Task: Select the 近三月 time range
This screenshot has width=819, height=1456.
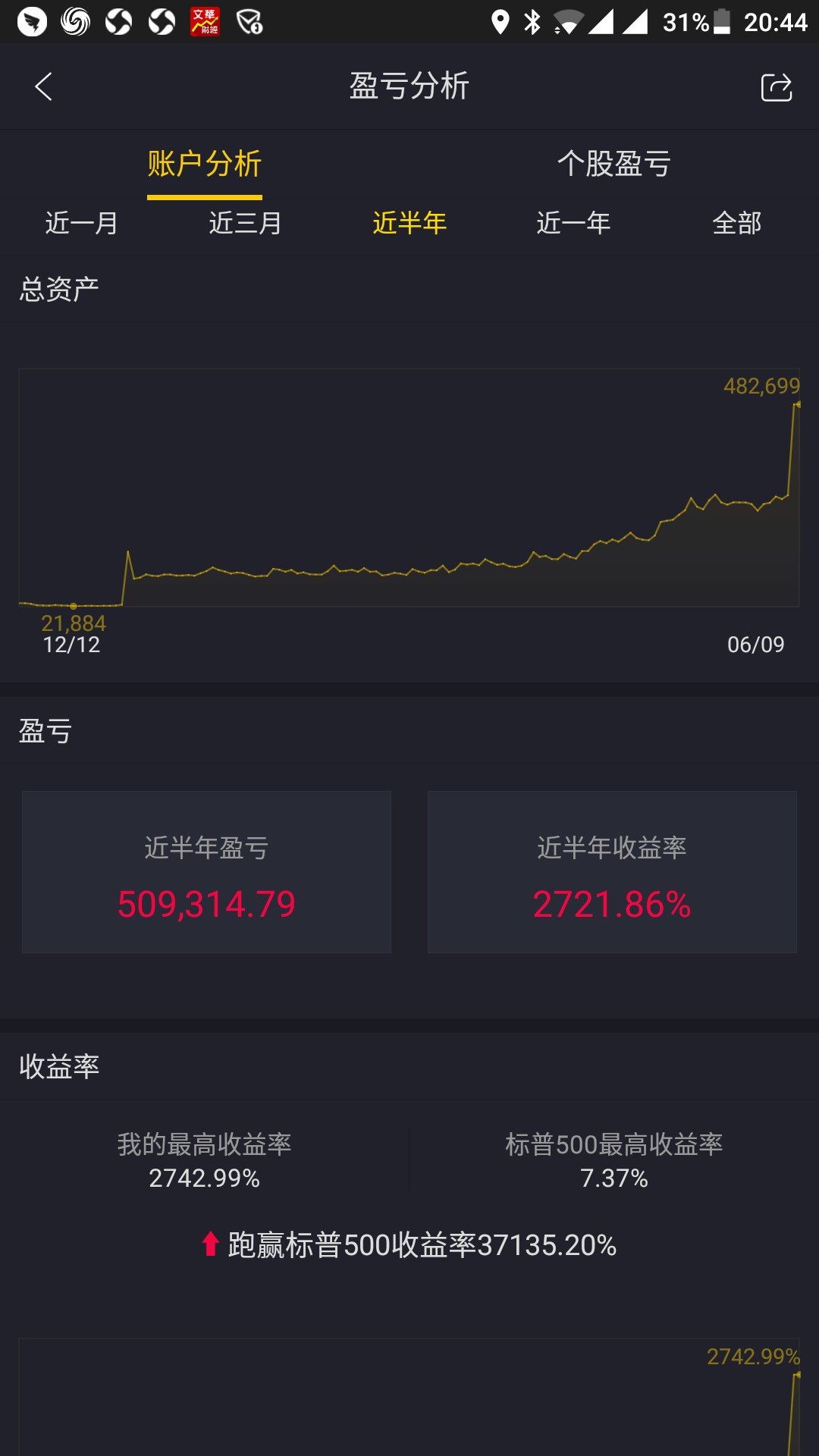Action: click(246, 223)
